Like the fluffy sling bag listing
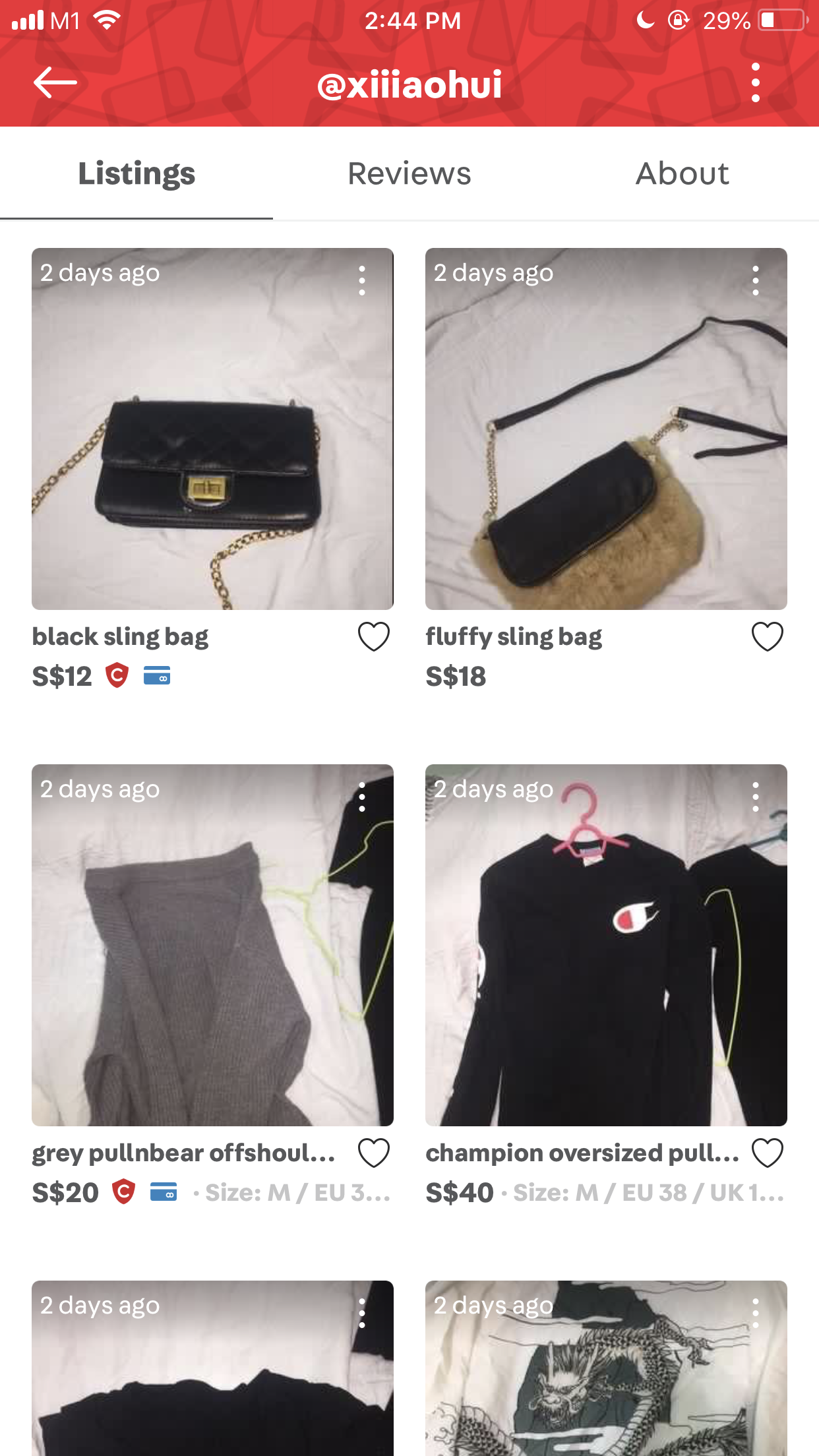The image size is (819, 1456). (x=768, y=637)
